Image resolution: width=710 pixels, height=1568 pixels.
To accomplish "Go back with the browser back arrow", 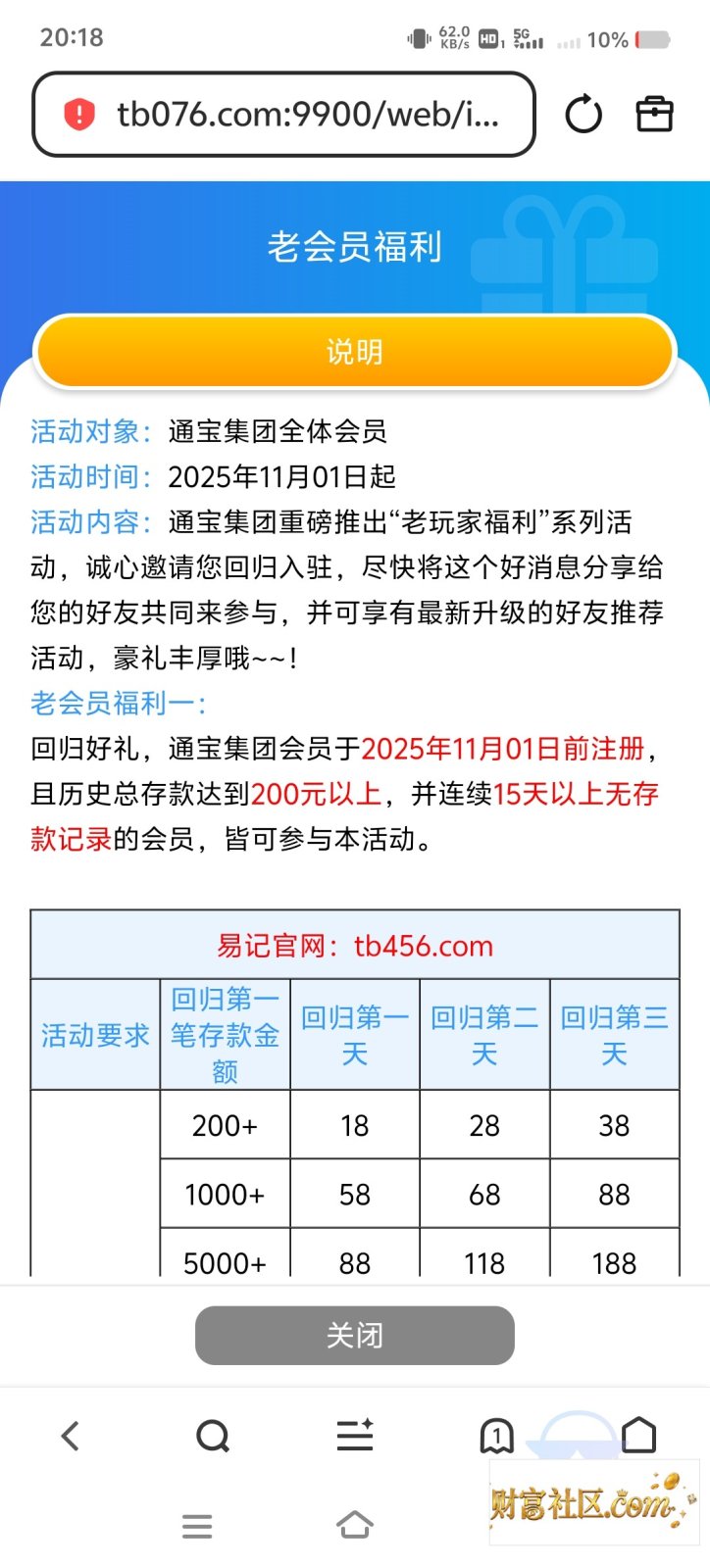I will pos(71,1437).
